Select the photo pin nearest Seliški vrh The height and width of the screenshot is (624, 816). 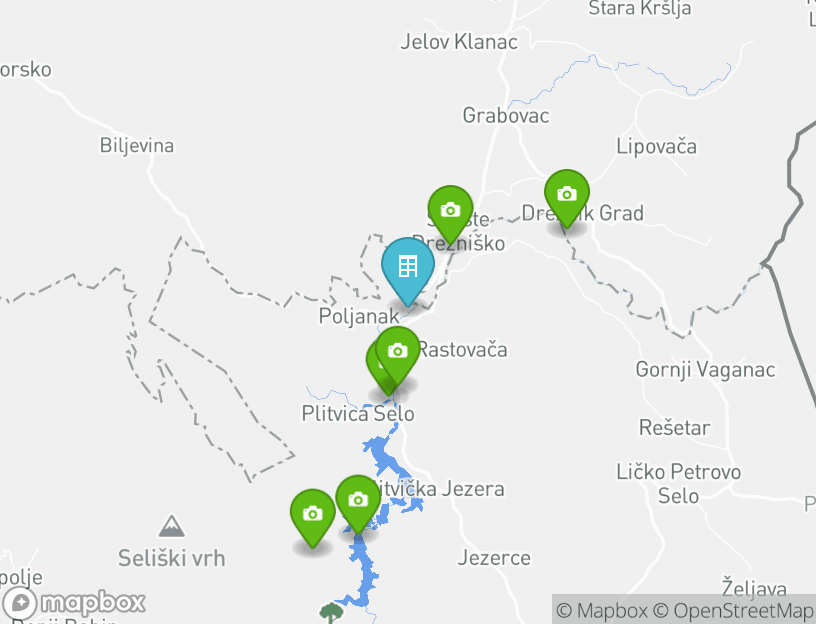point(312,514)
